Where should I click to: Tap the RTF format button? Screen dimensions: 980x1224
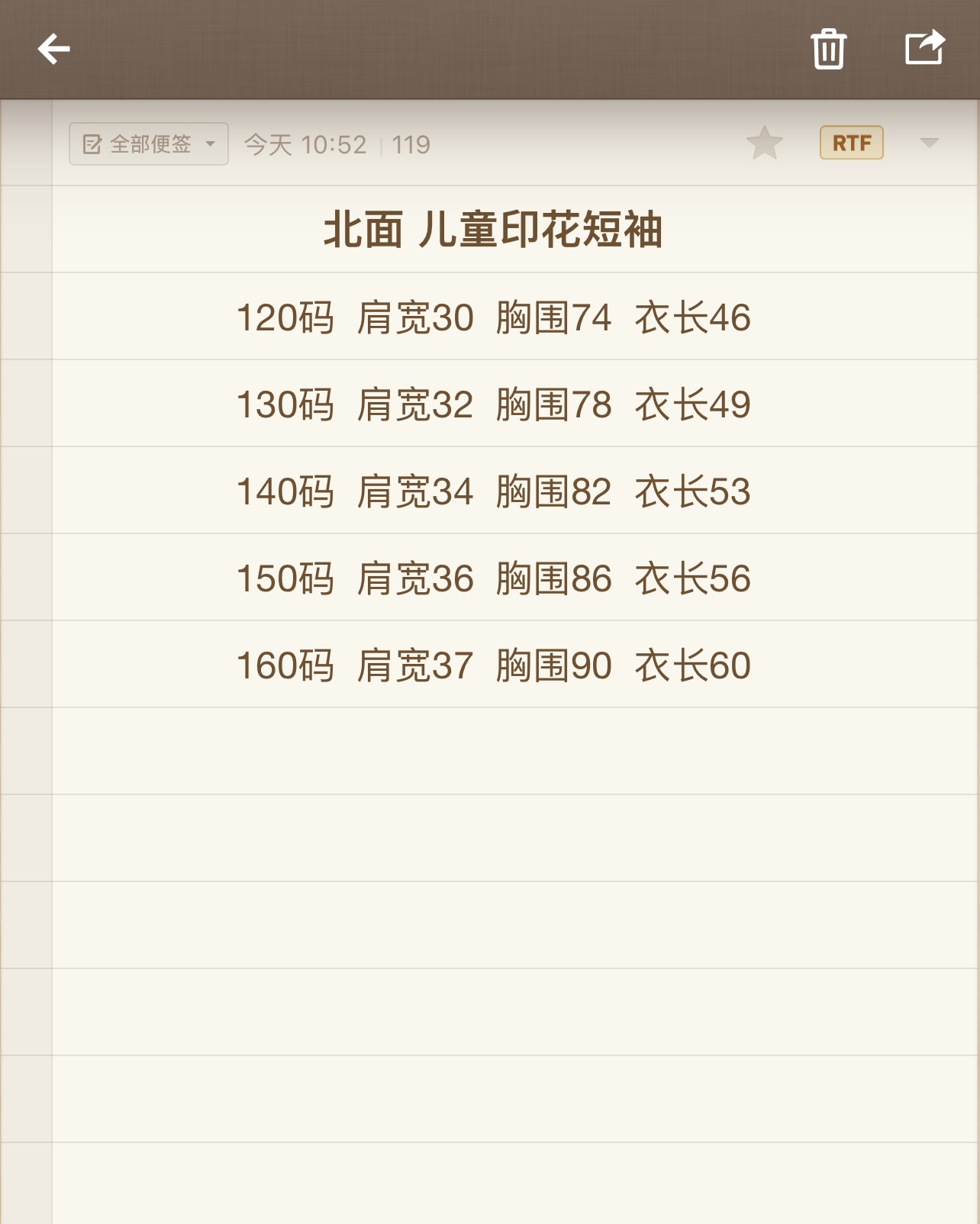[x=851, y=143]
